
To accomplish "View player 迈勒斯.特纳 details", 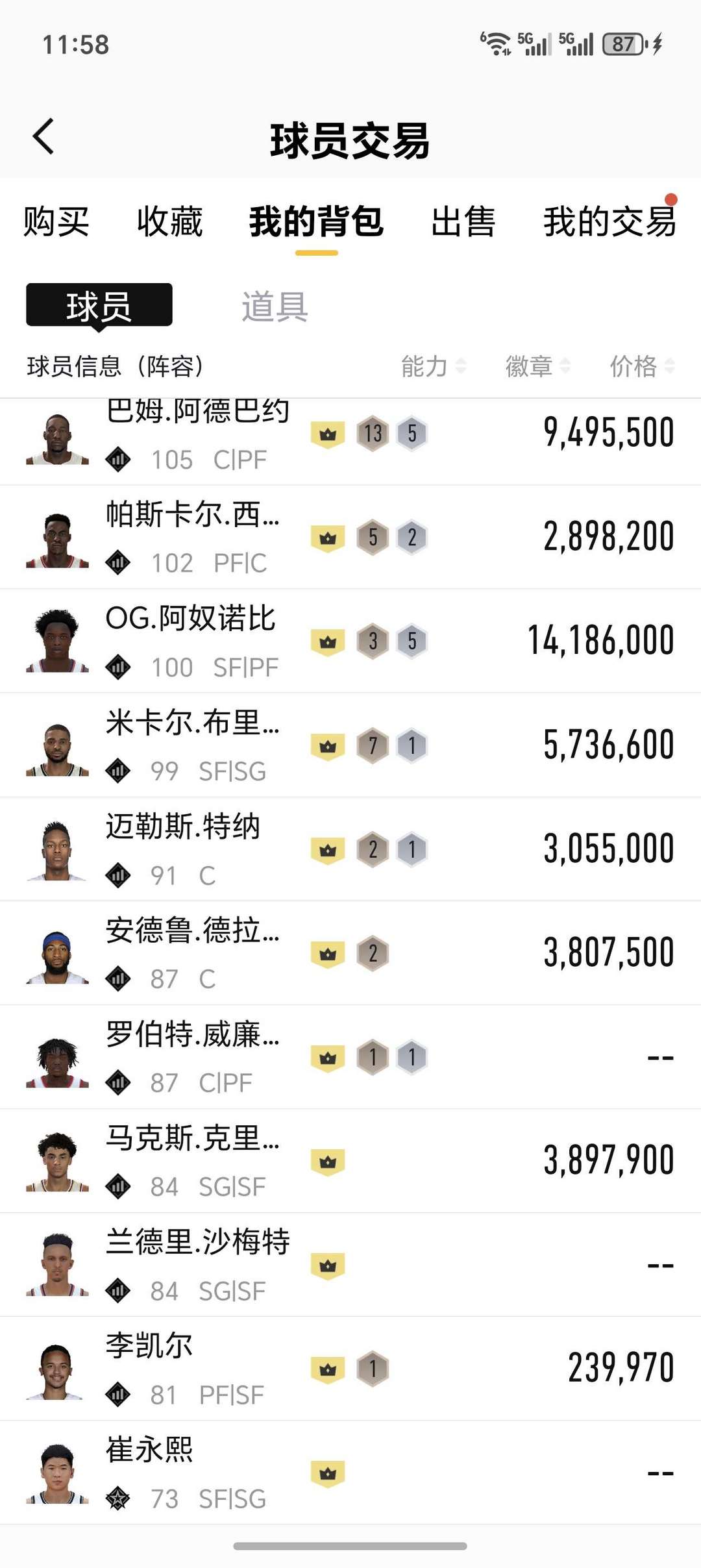I will coord(350,849).
